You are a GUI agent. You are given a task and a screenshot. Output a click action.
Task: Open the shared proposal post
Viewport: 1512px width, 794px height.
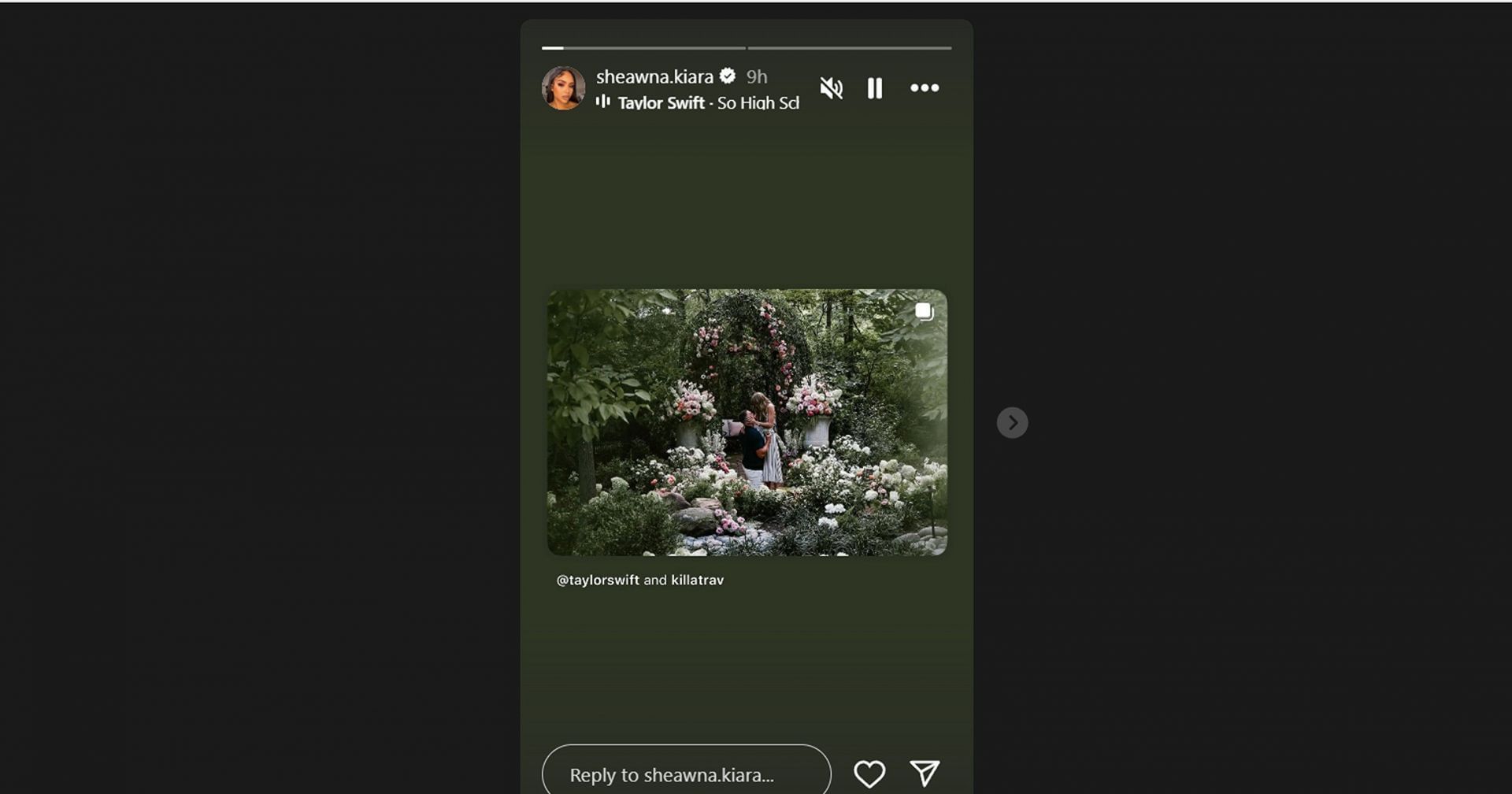[x=747, y=422]
